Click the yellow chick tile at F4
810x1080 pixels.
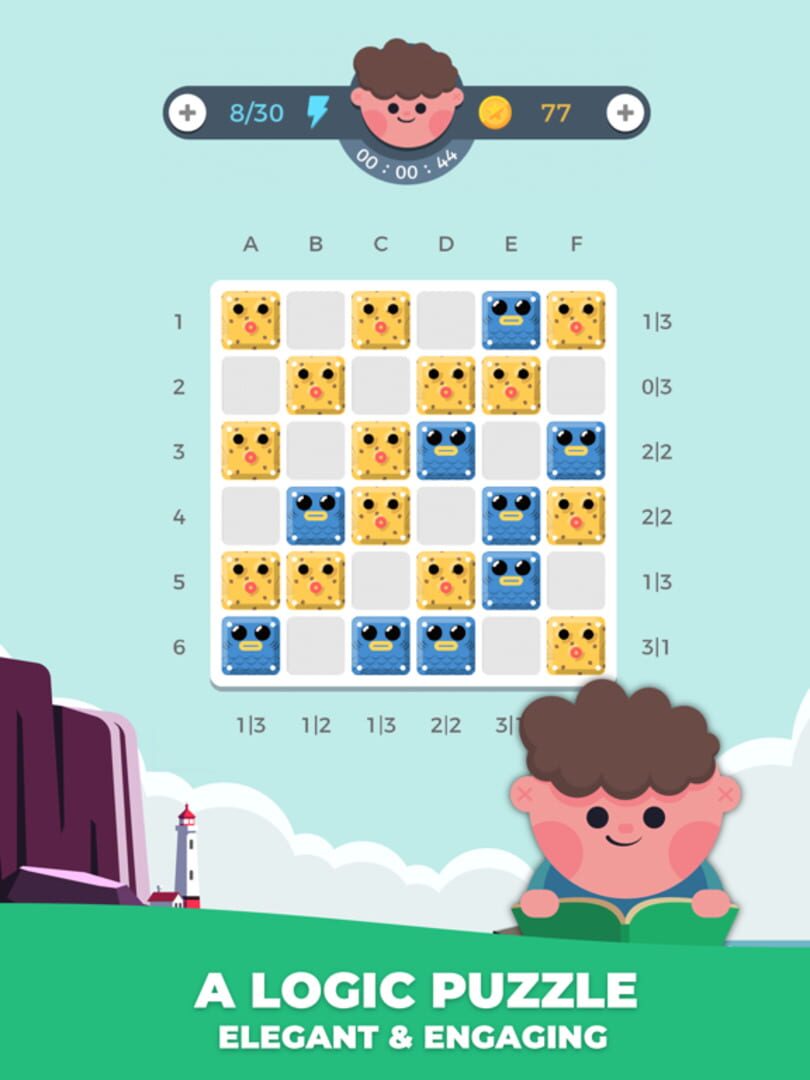point(577,515)
